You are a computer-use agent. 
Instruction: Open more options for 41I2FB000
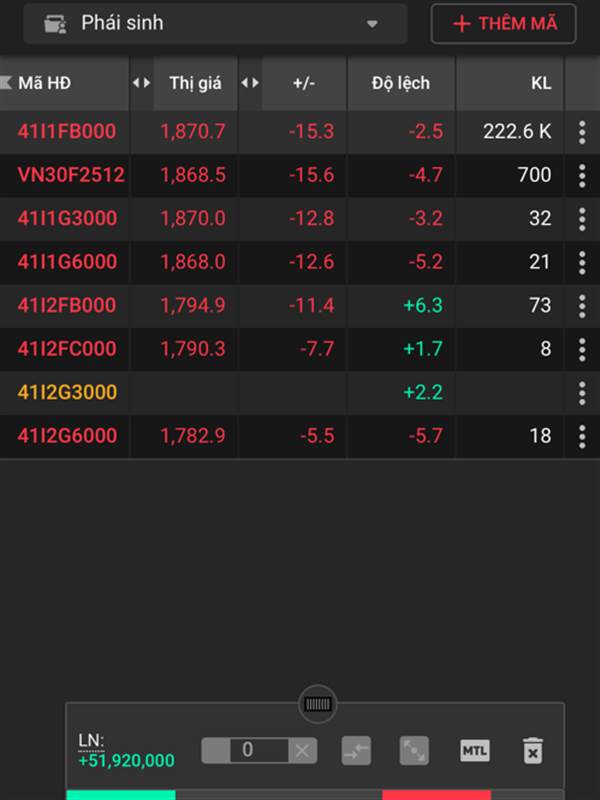click(582, 305)
